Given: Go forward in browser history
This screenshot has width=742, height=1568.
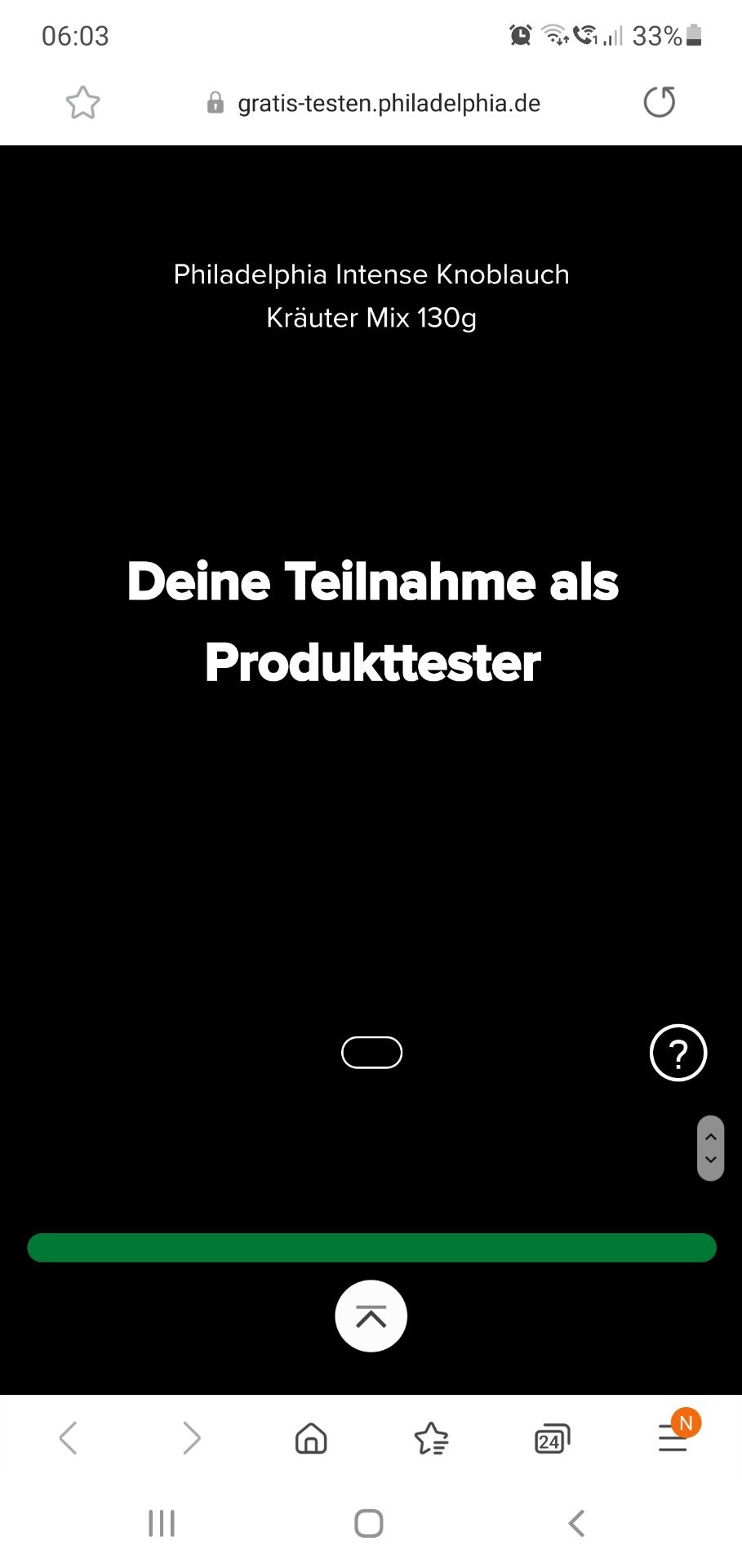Looking at the screenshot, I should tap(191, 1438).
